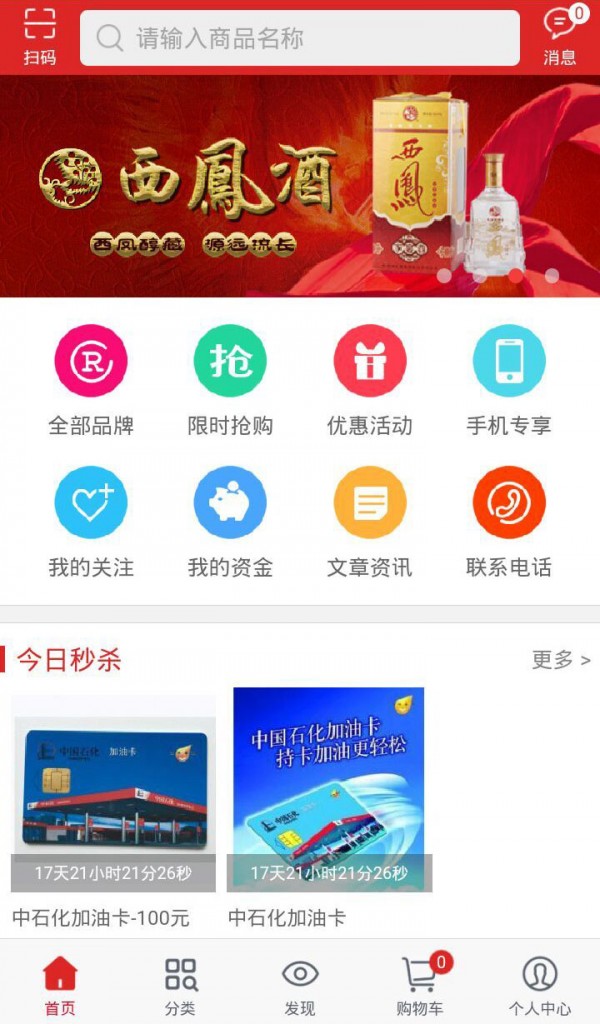
Task: Switch to the 购物车 shopping cart tab
Action: [420, 985]
